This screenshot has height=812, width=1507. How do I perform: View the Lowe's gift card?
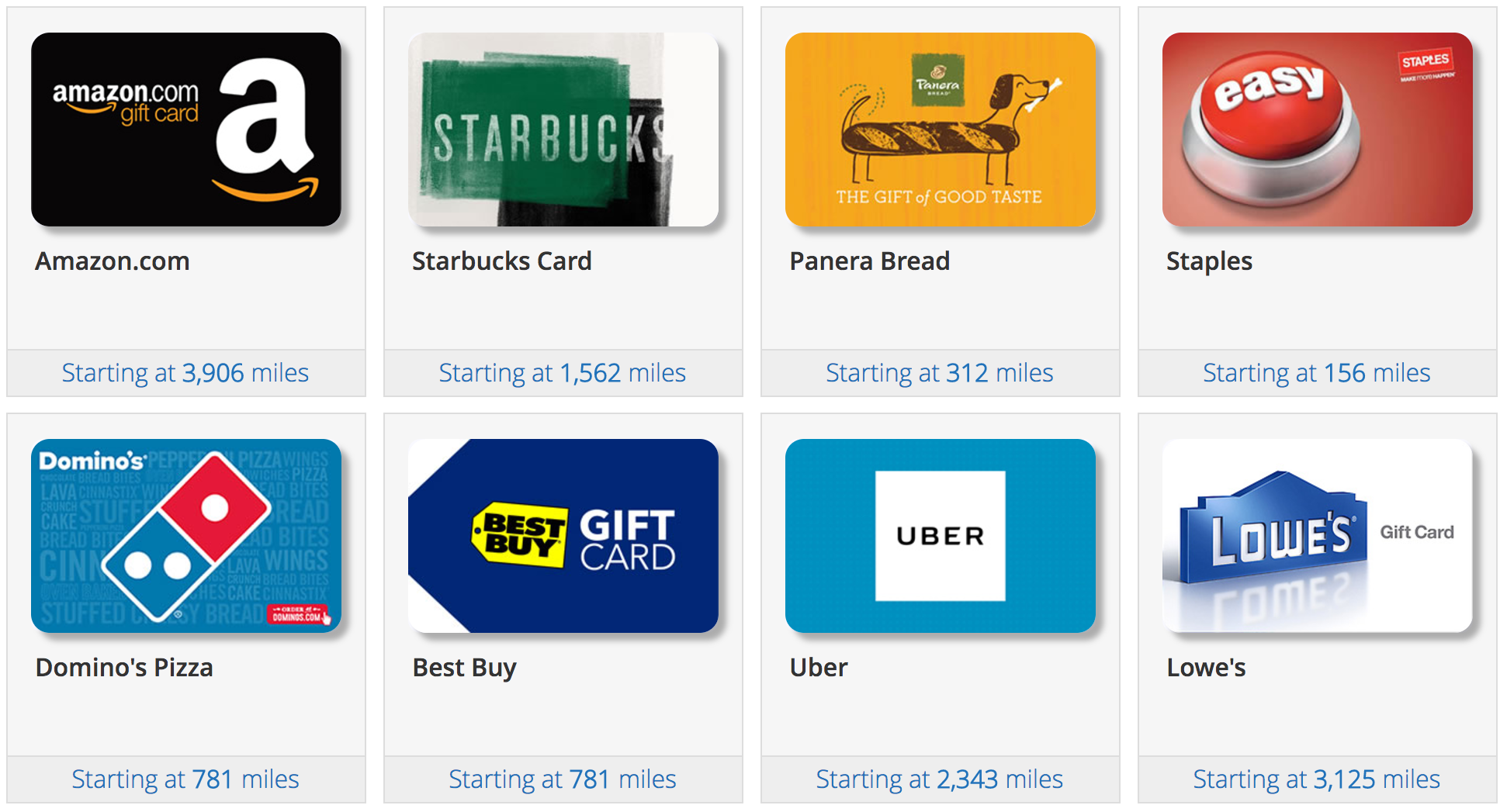(1317, 536)
